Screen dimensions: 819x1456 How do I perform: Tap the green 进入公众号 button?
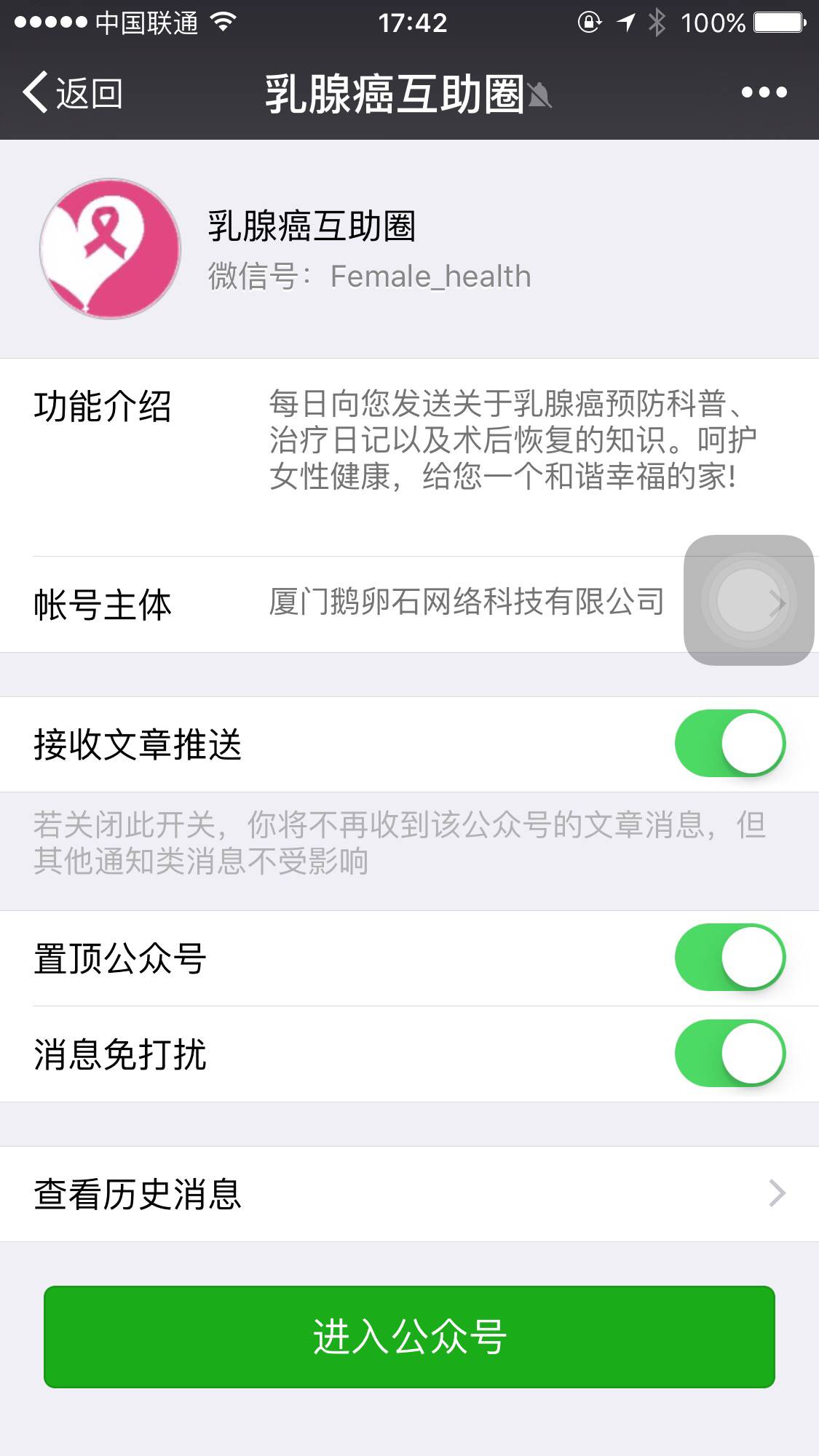(409, 1337)
